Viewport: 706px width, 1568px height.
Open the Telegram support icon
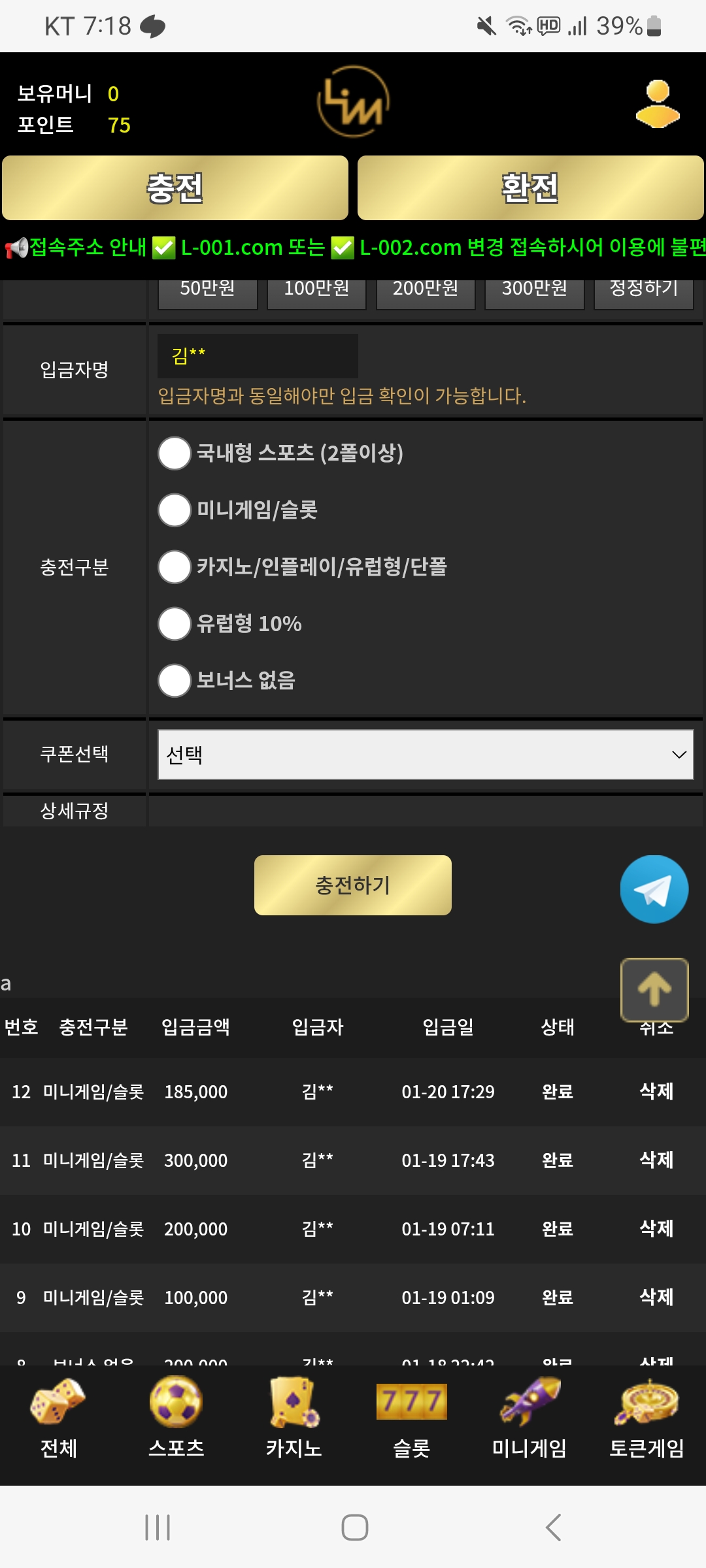(654, 889)
